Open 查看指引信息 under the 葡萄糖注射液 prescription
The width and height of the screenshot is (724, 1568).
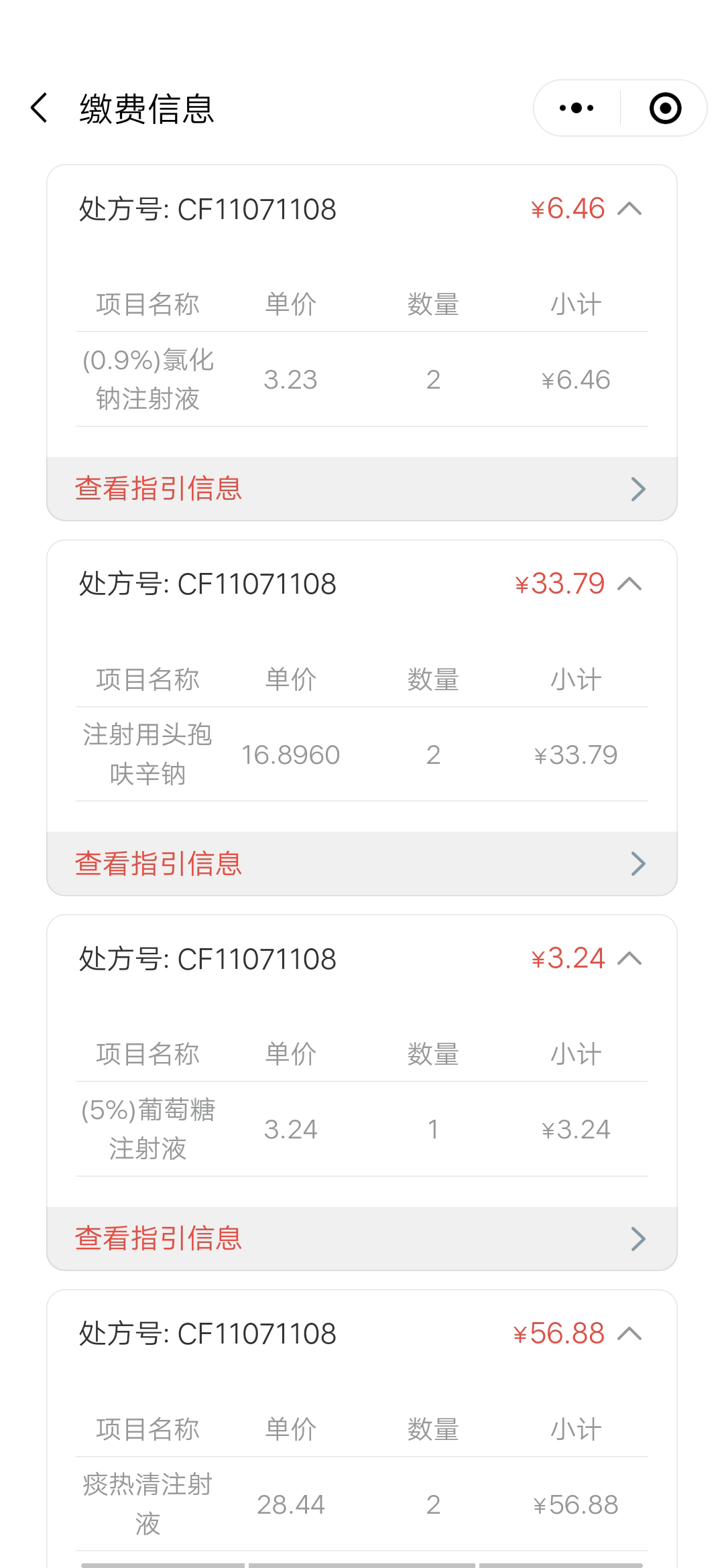coord(362,1238)
